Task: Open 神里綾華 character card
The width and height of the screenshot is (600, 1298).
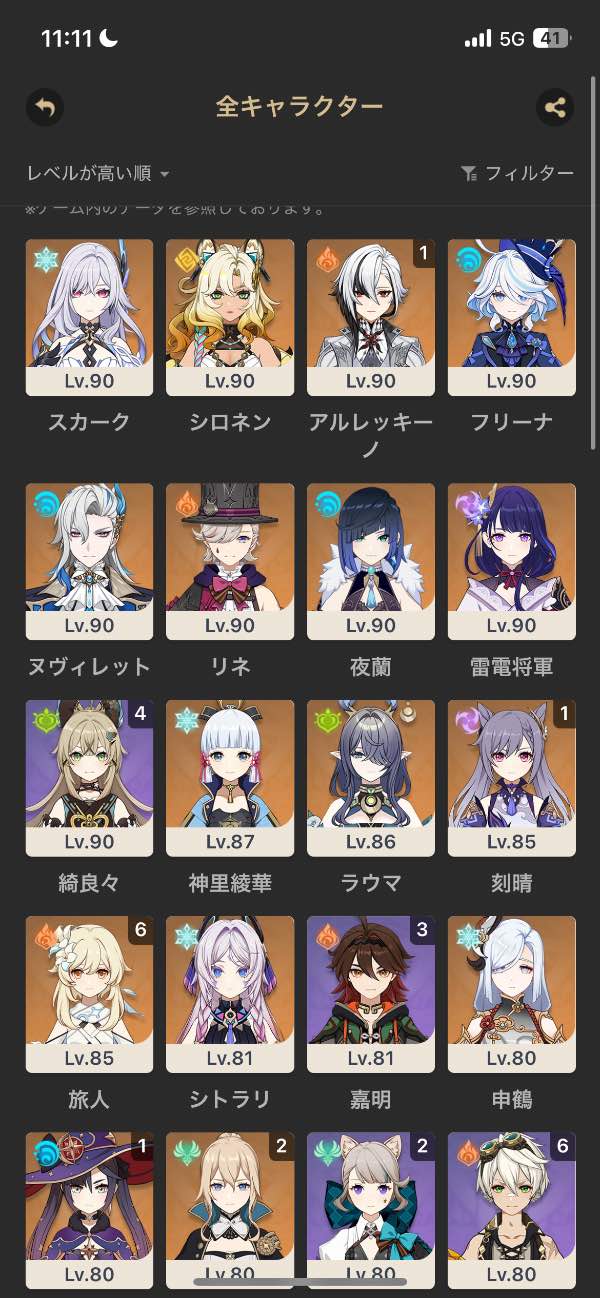Action: pyautogui.click(x=230, y=777)
